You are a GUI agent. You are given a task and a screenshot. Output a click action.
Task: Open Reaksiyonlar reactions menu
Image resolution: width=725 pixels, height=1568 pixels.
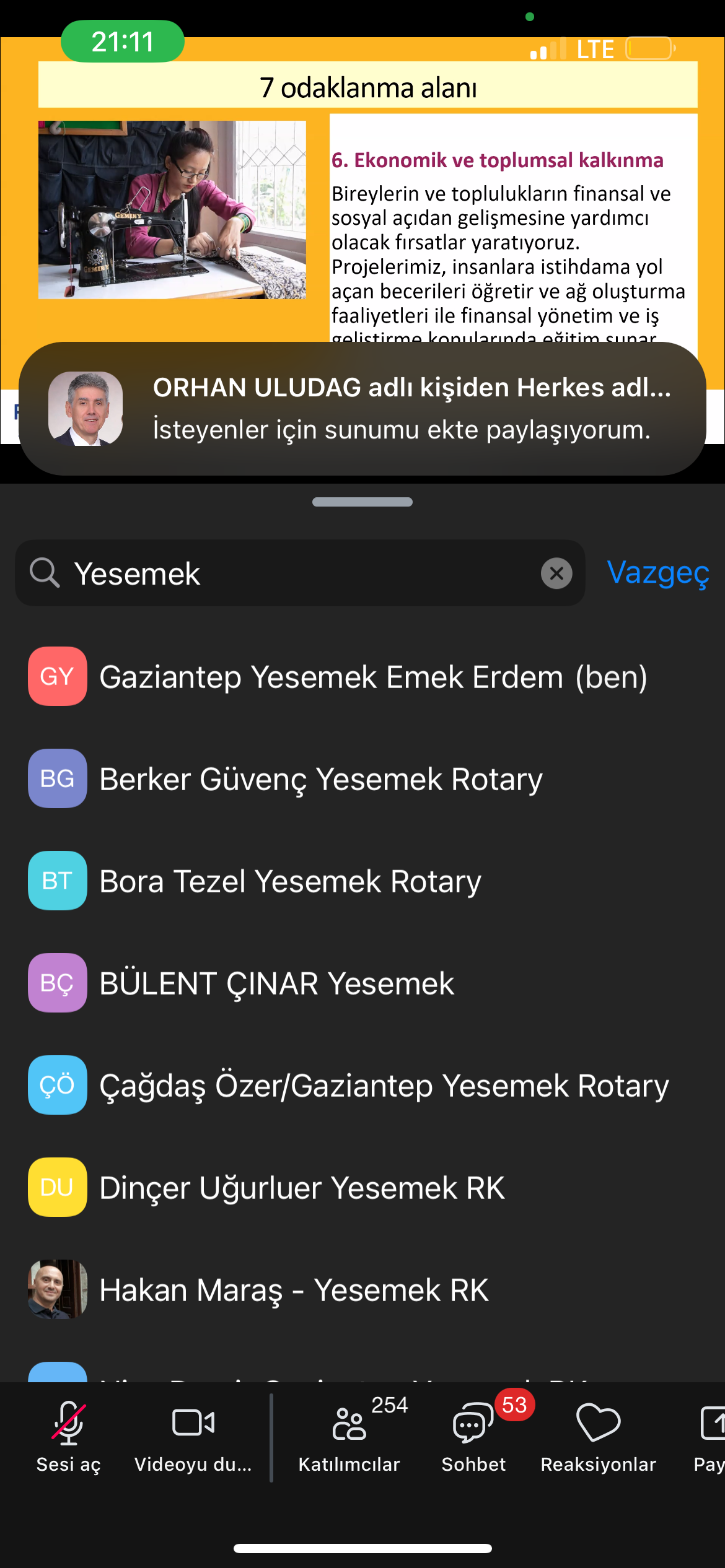(598, 1437)
